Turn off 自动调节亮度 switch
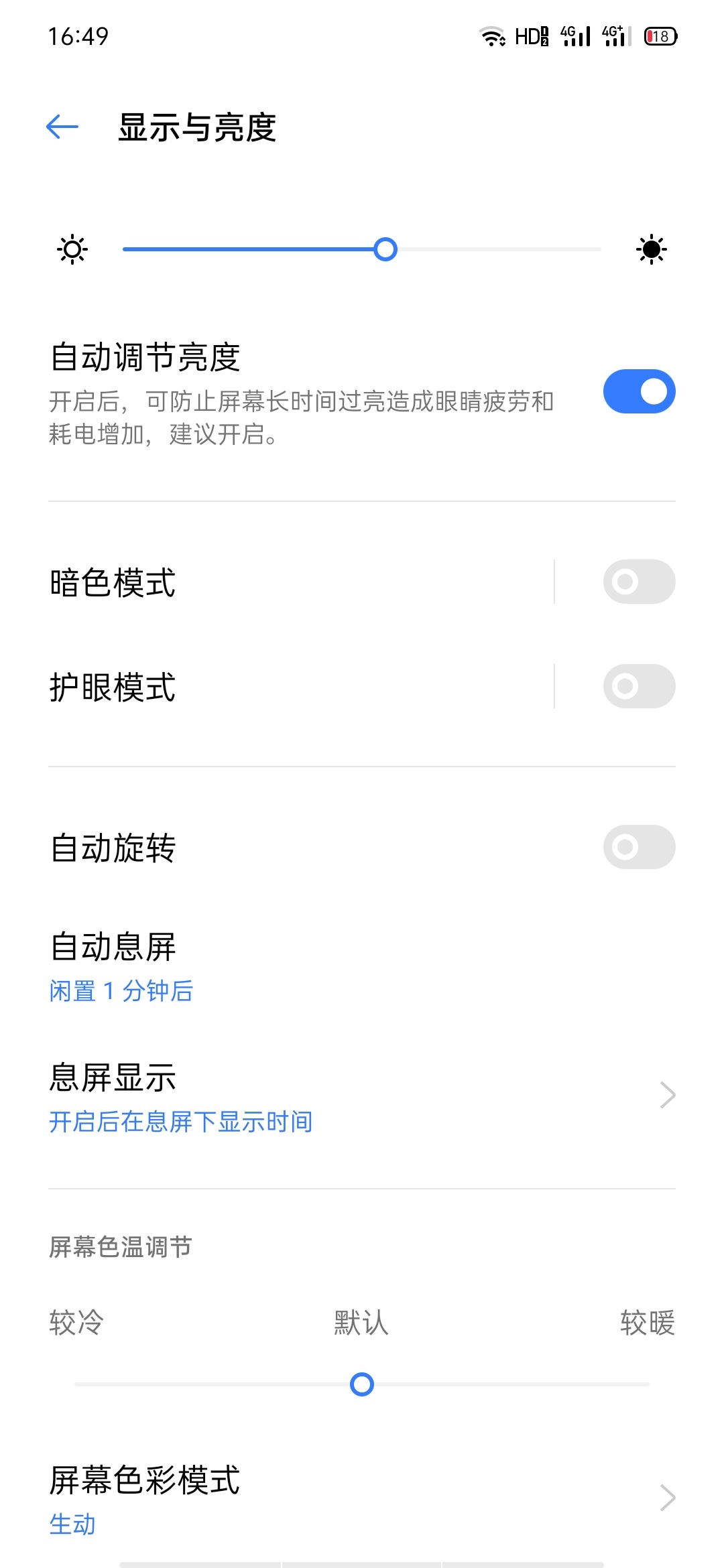Image resolution: width=724 pixels, height=1568 pixels. pos(638,391)
